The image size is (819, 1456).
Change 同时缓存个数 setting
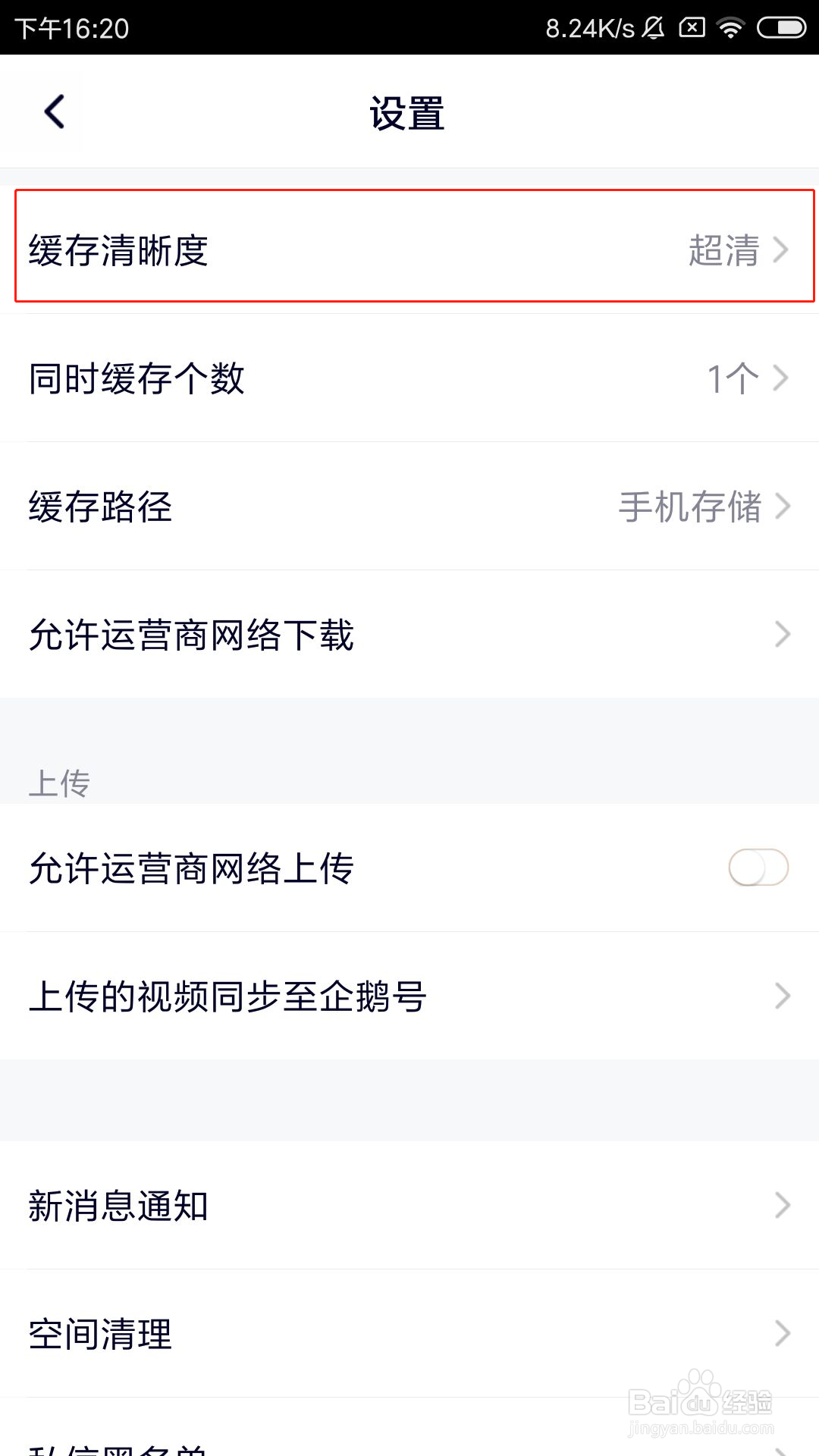409,378
